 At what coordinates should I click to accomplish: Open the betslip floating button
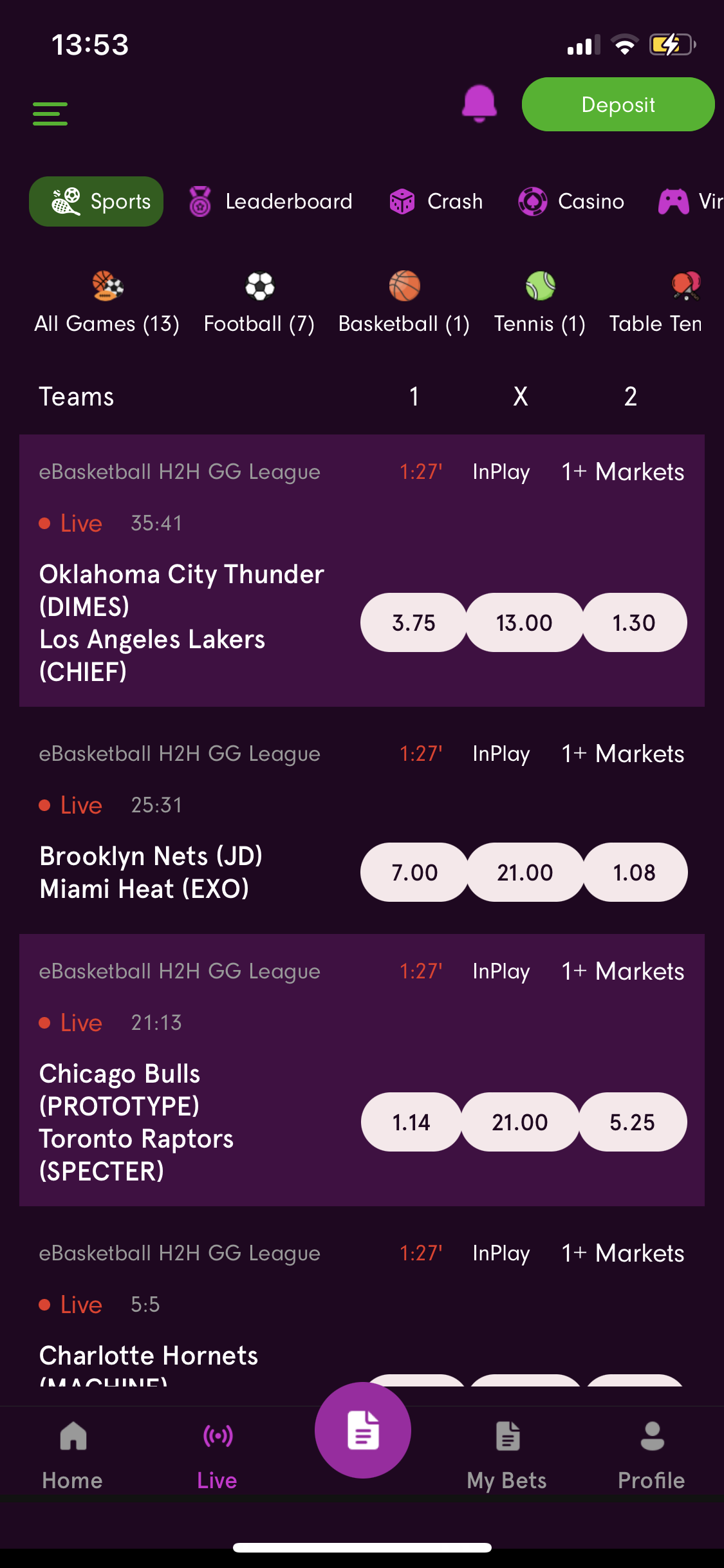[x=362, y=1430]
